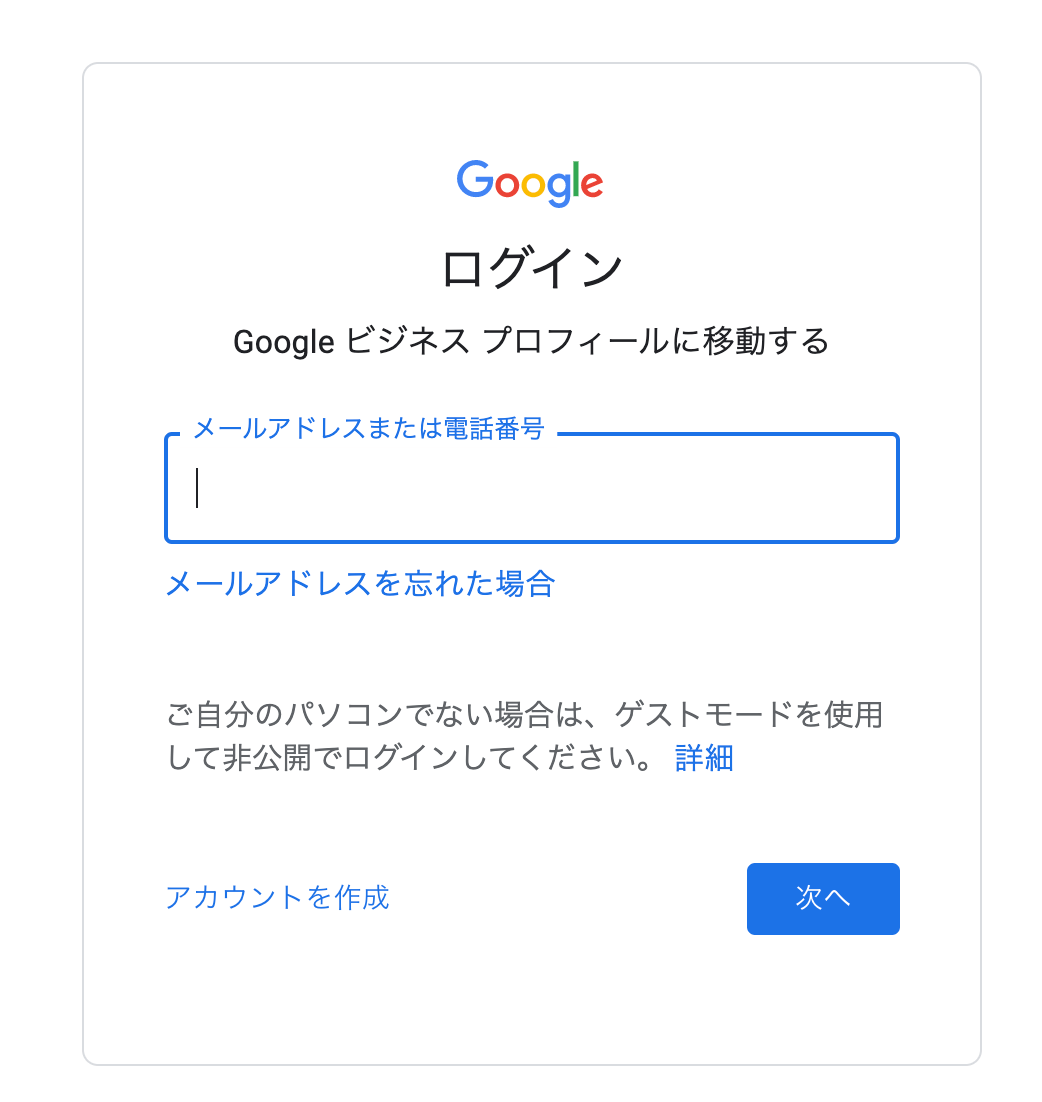
Task: Click the red letter o in Google logo
Action: 507,185
